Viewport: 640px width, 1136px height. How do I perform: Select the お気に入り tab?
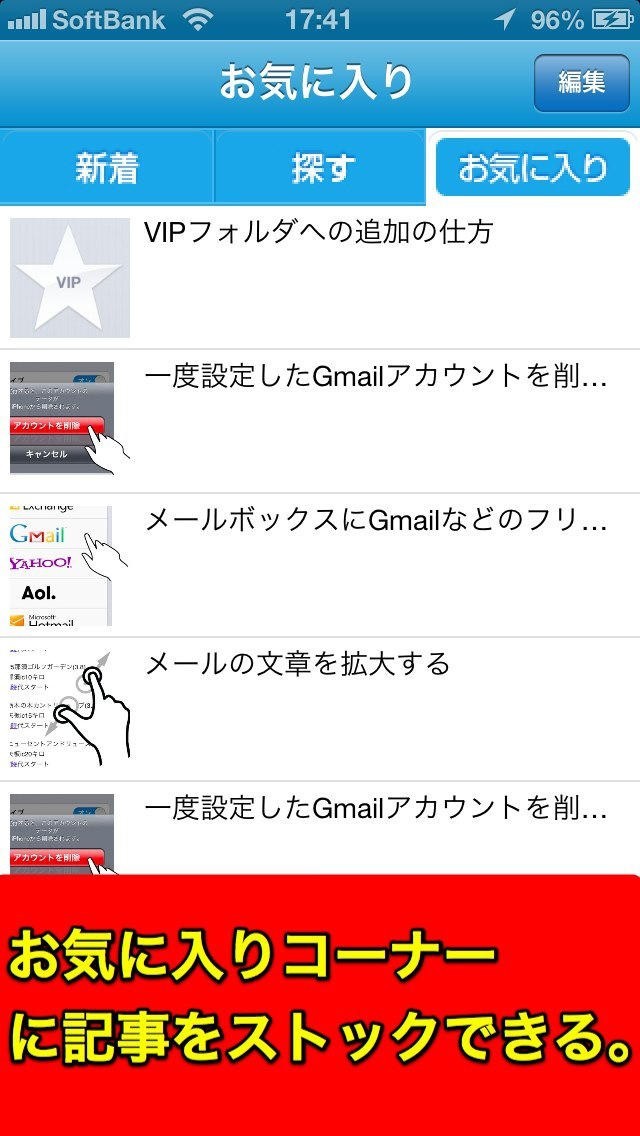532,168
